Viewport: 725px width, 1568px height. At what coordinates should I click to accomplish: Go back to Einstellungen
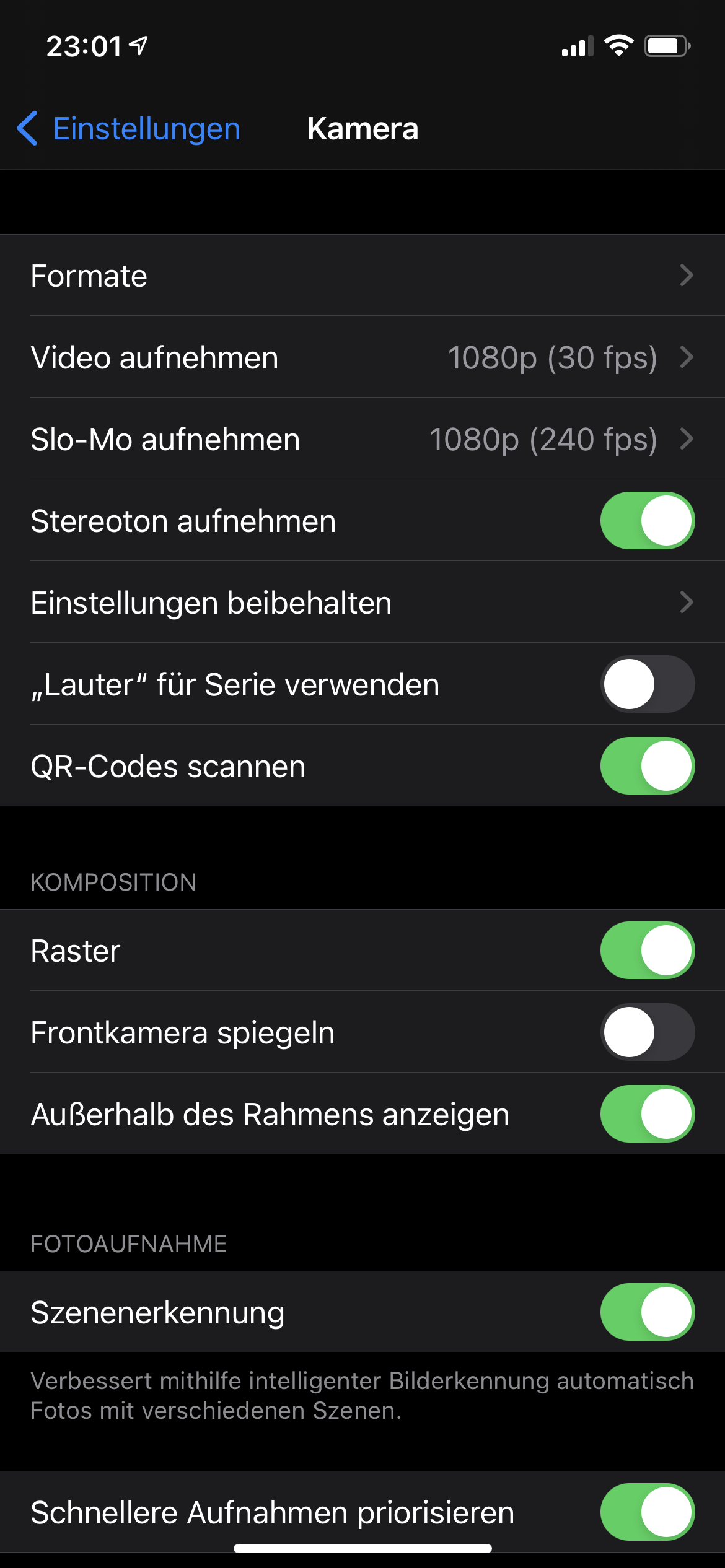point(129,129)
